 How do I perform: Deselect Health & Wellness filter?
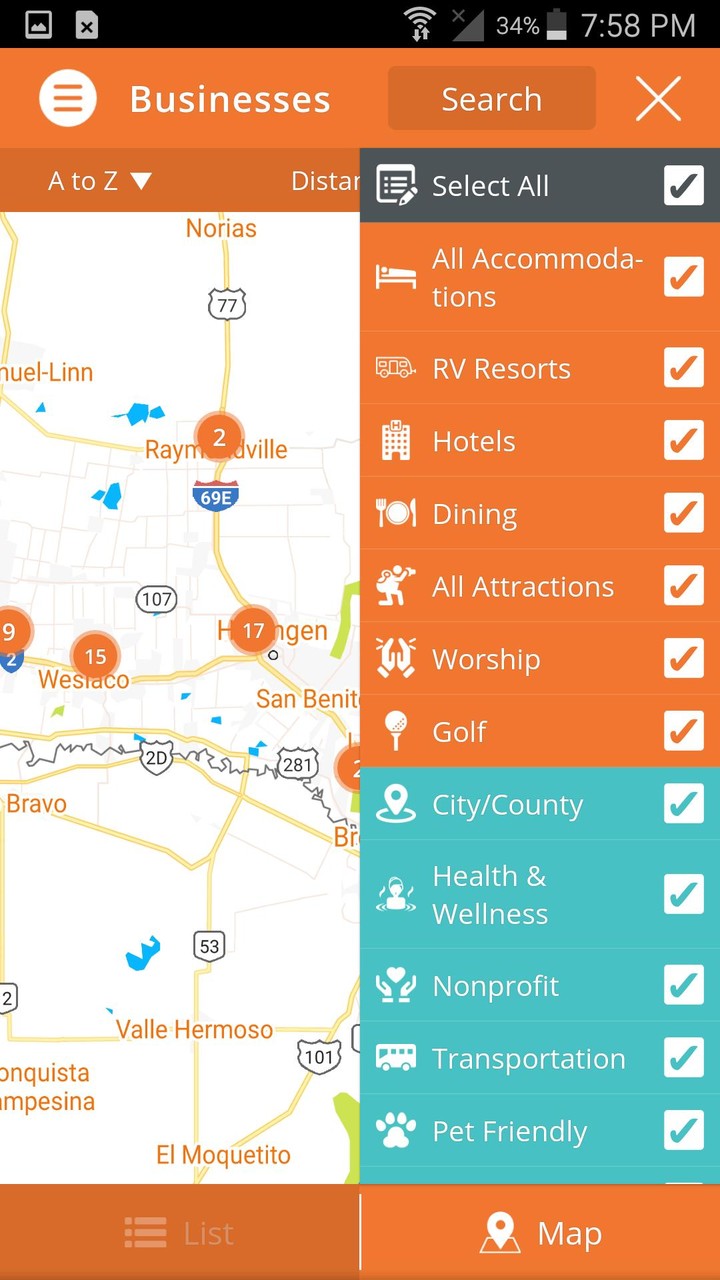coord(684,894)
